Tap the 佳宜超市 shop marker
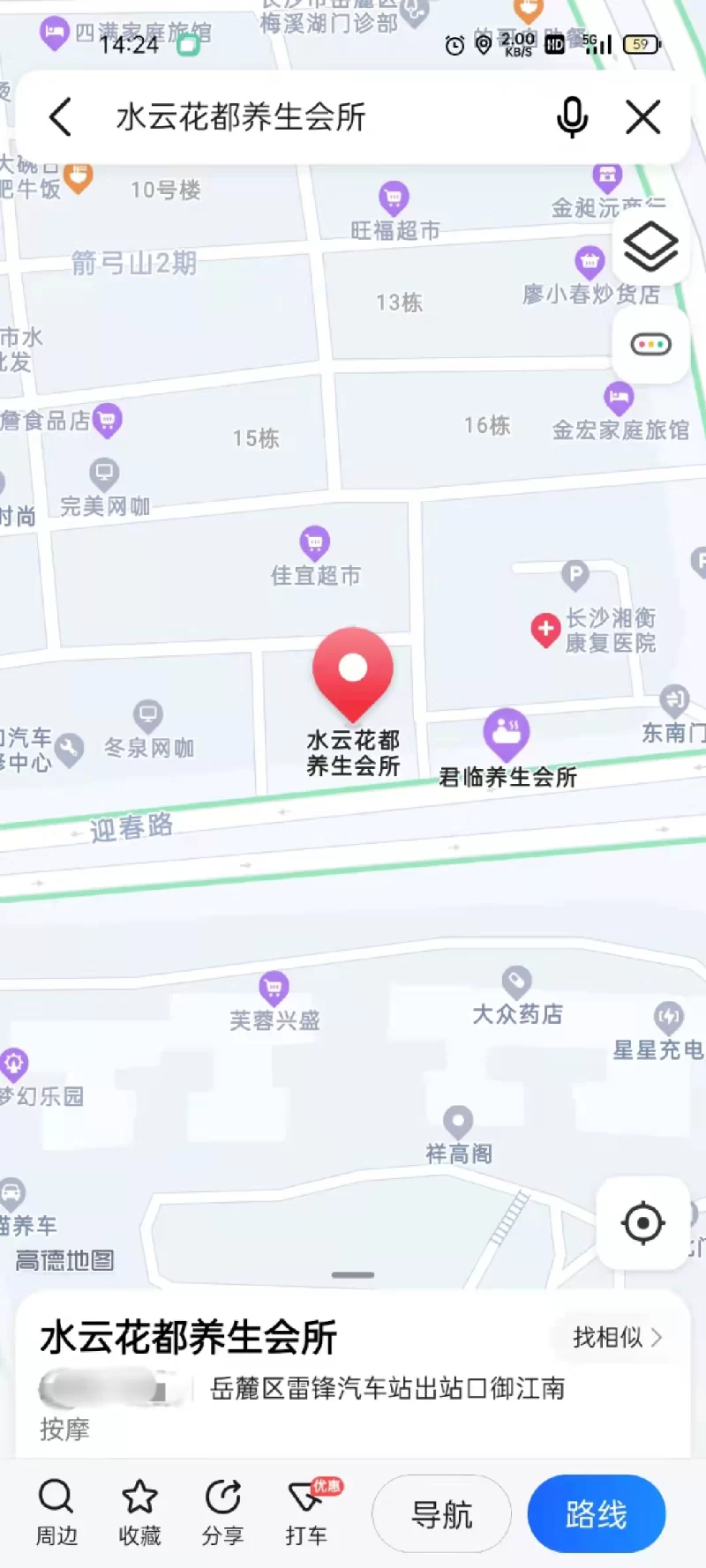The width and height of the screenshot is (706, 1568). [x=315, y=542]
